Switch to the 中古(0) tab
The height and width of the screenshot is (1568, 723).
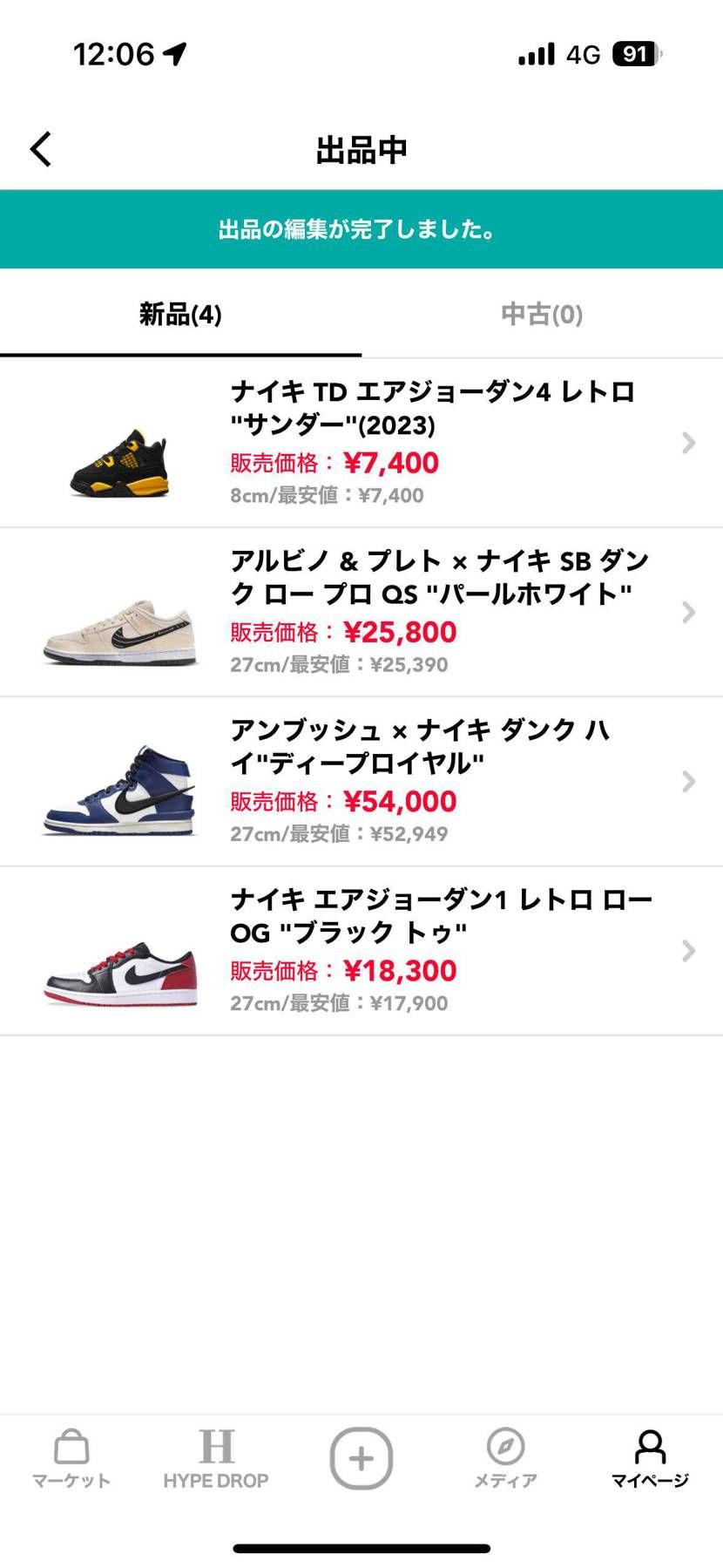coord(541,316)
